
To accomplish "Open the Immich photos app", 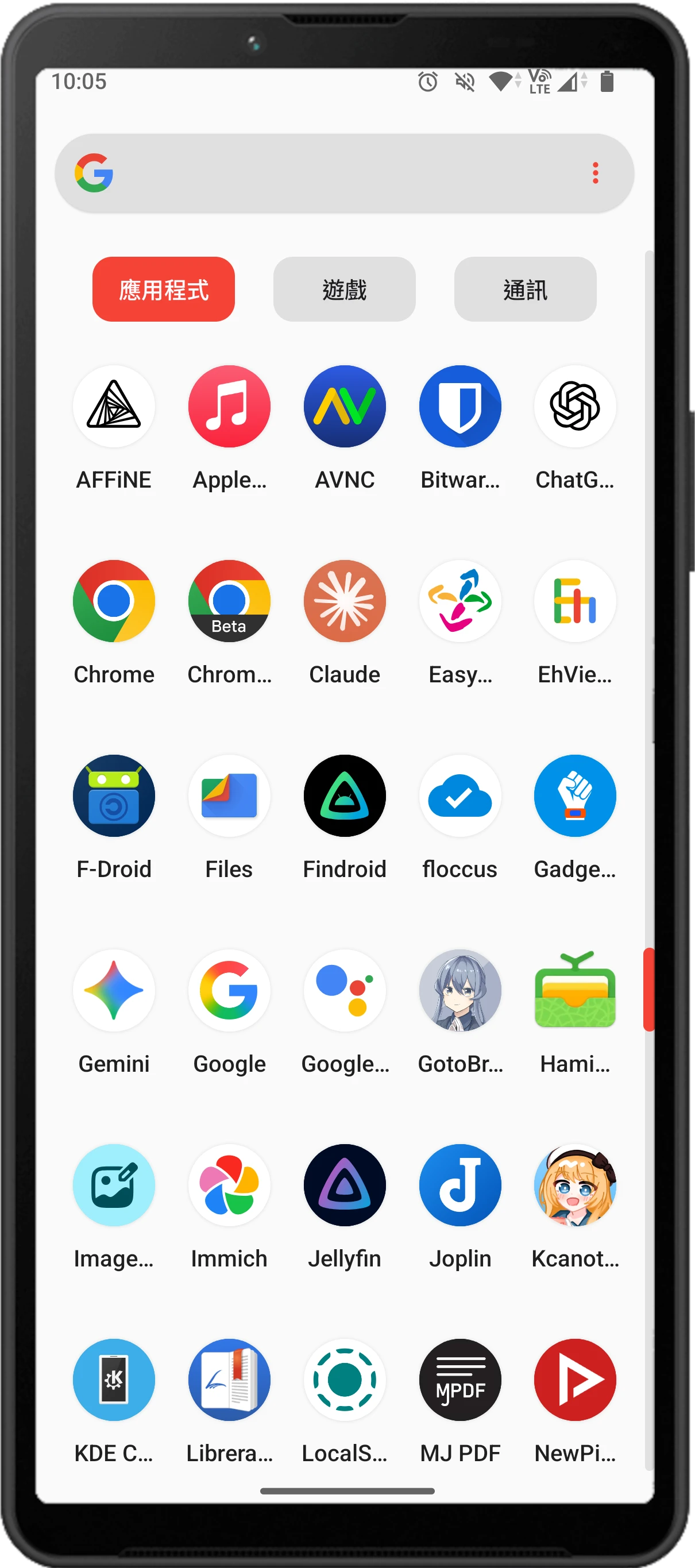I will [229, 1185].
